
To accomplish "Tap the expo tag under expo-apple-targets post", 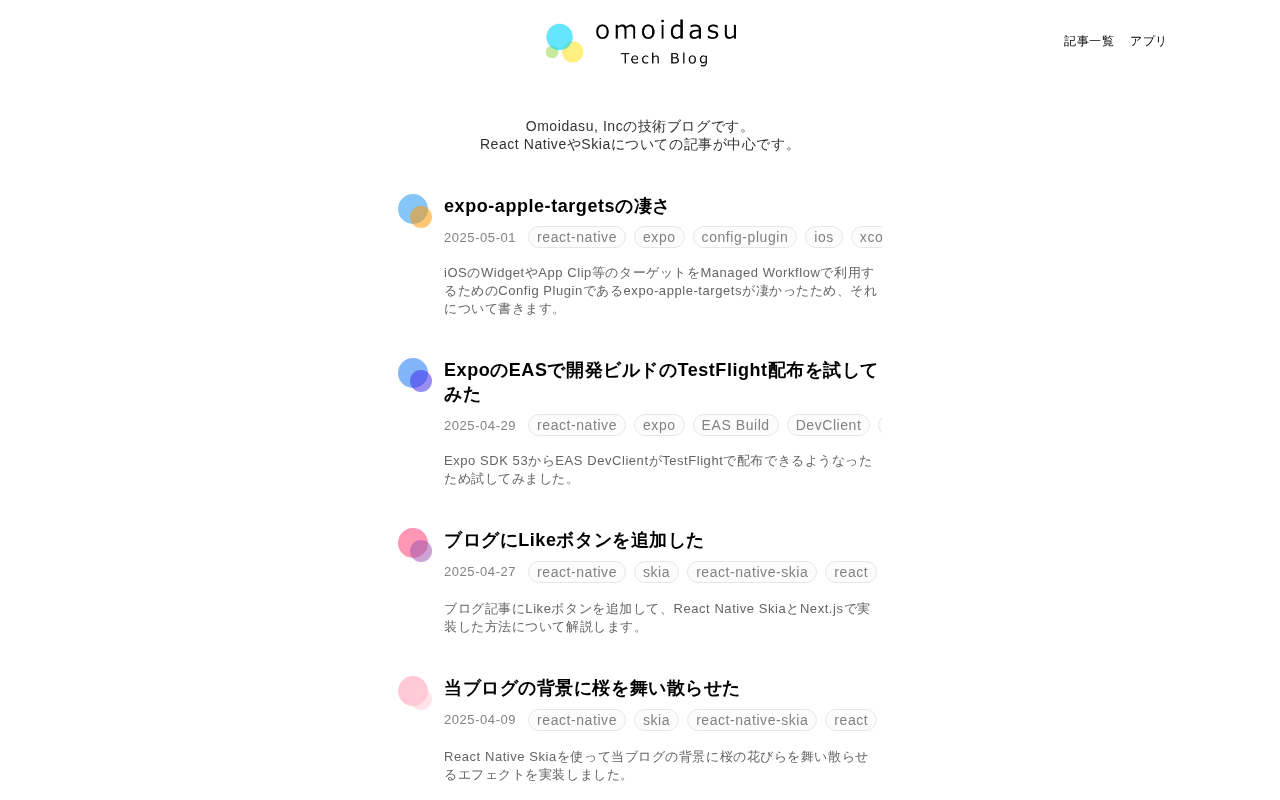I will [x=658, y=237].
